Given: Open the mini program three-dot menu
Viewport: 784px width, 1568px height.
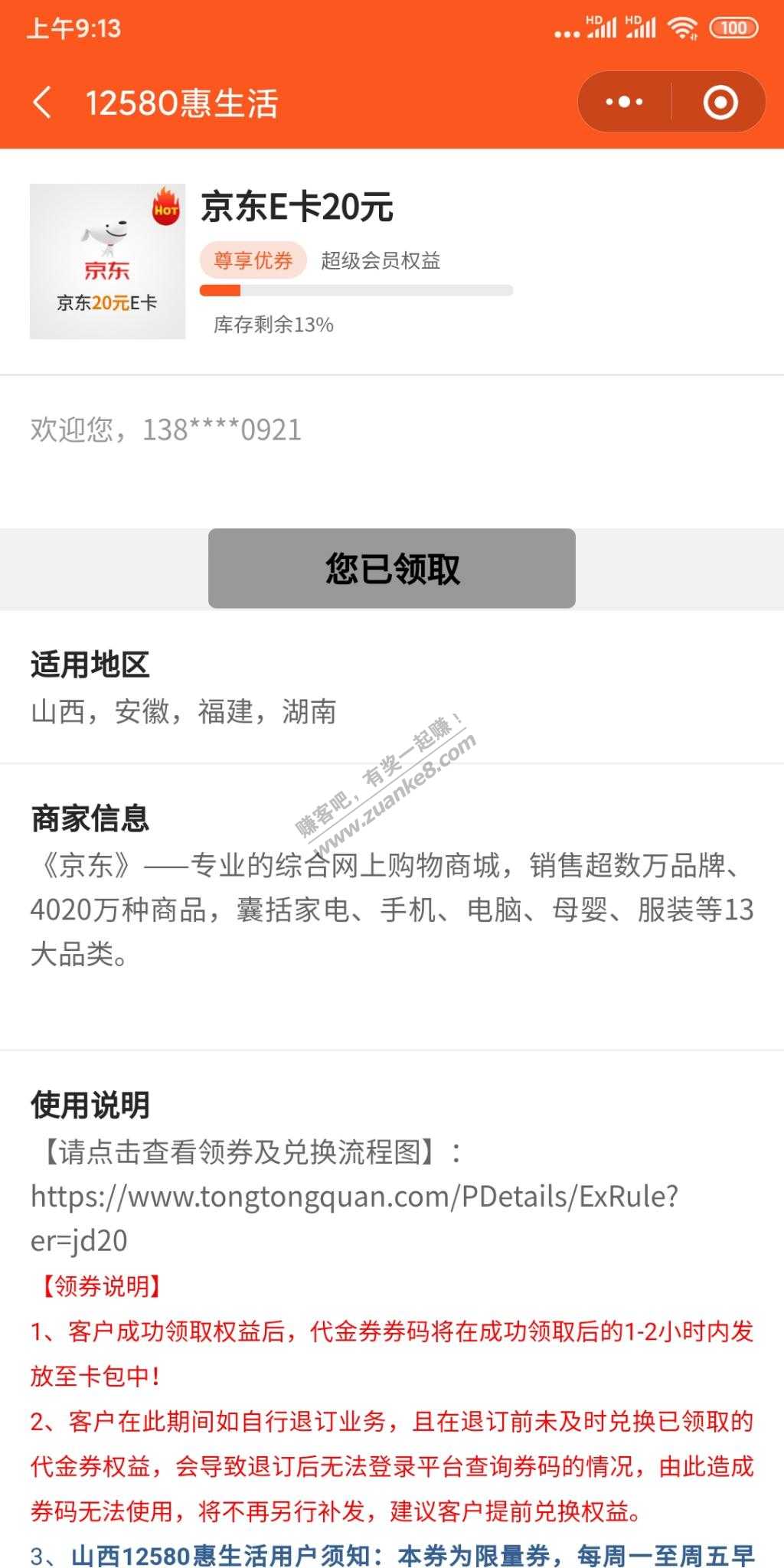Looking at the screenshot, I should pyautogui.click(x=624, y=102).
